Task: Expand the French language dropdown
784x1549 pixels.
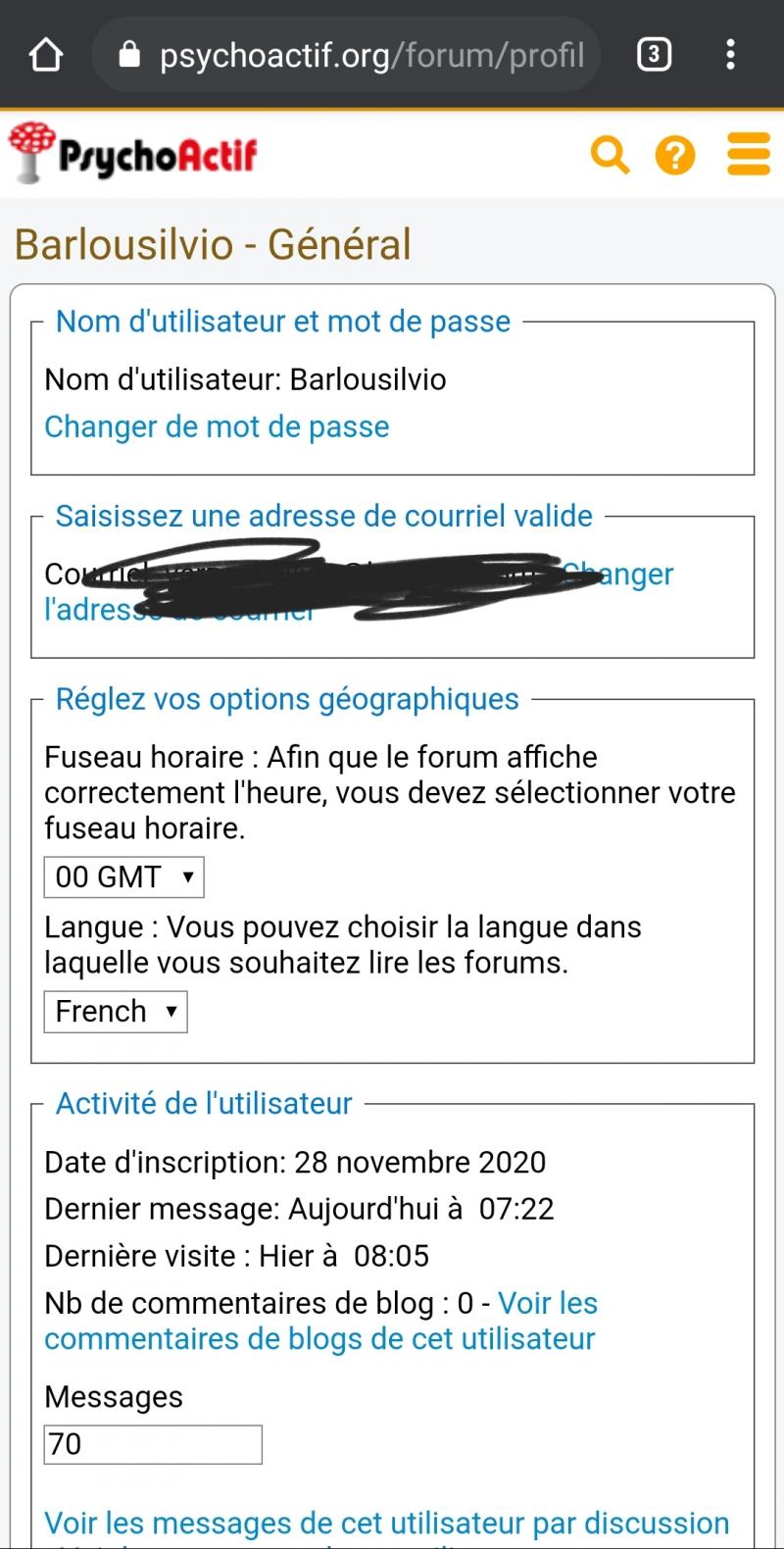Action: 116,1012
